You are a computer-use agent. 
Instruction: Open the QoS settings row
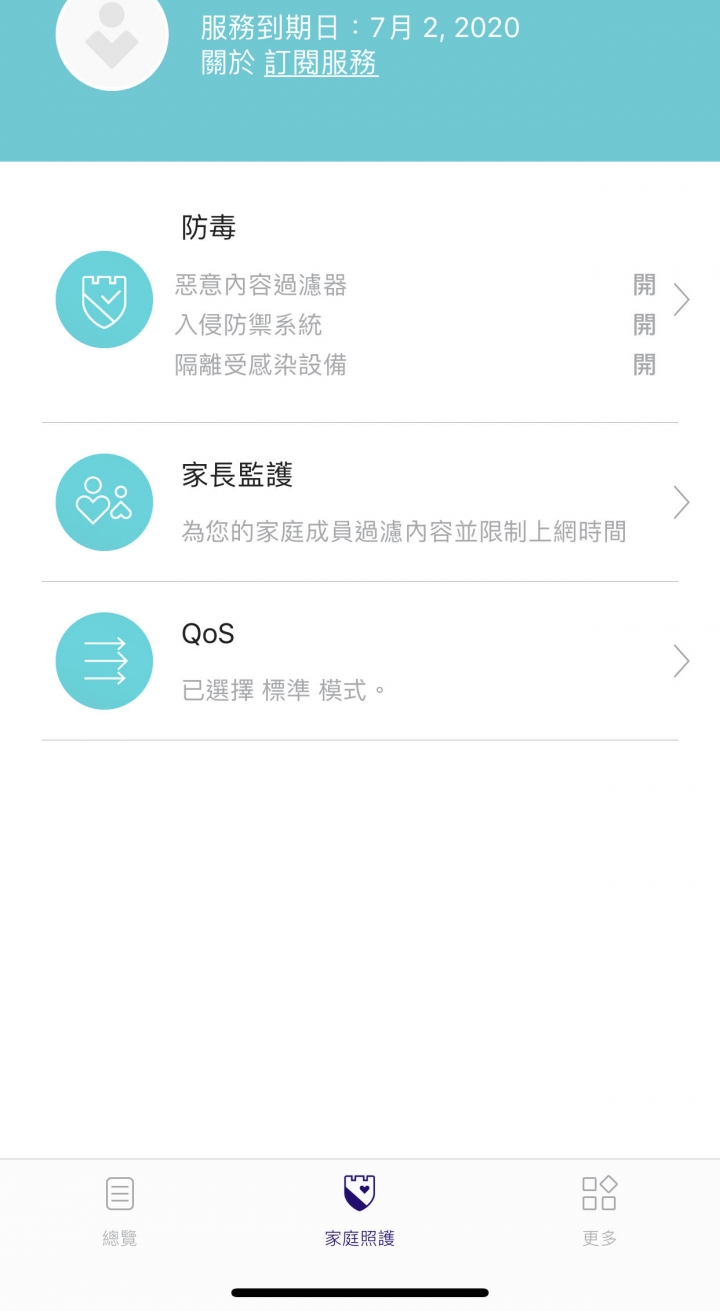pos(360,661)
